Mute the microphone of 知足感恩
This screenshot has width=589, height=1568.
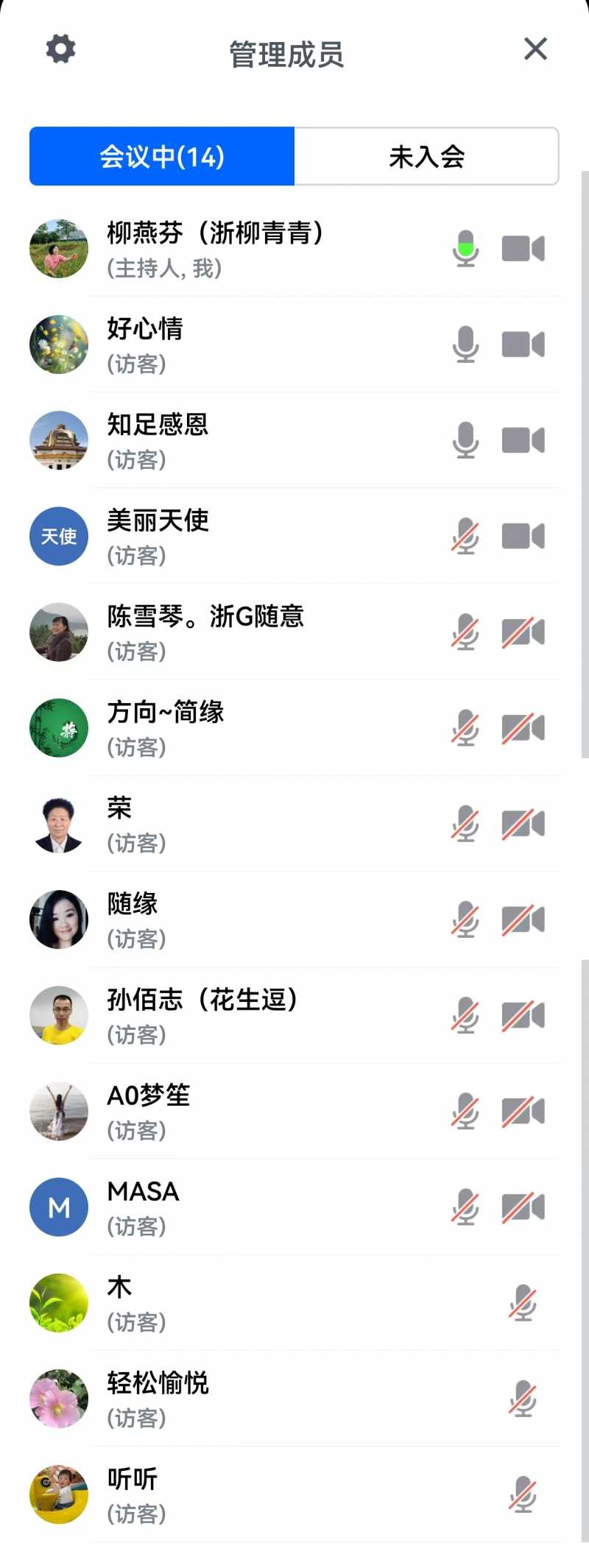(x=465, y=440)
